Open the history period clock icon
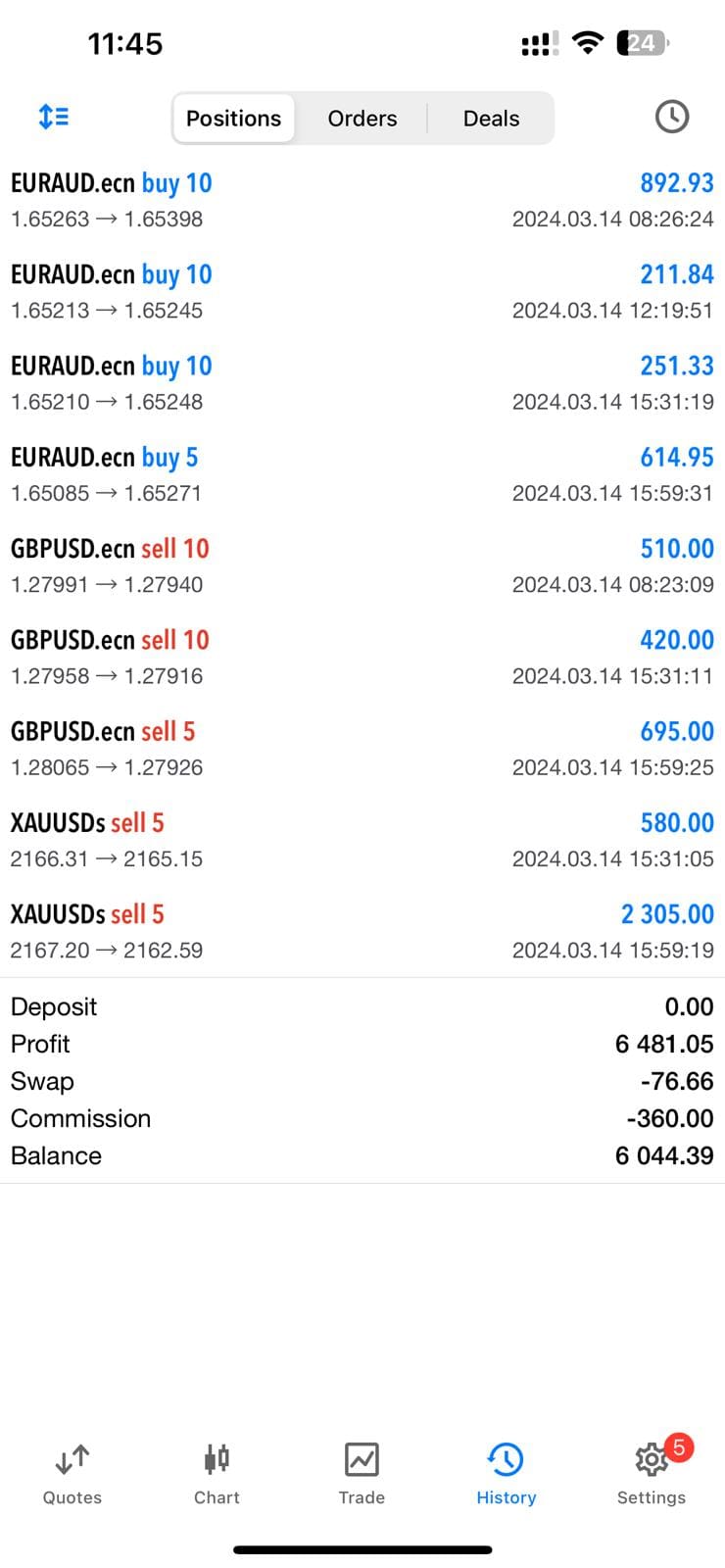Image resolution: width=725 pixels, height=1568 pixels. 671,118
